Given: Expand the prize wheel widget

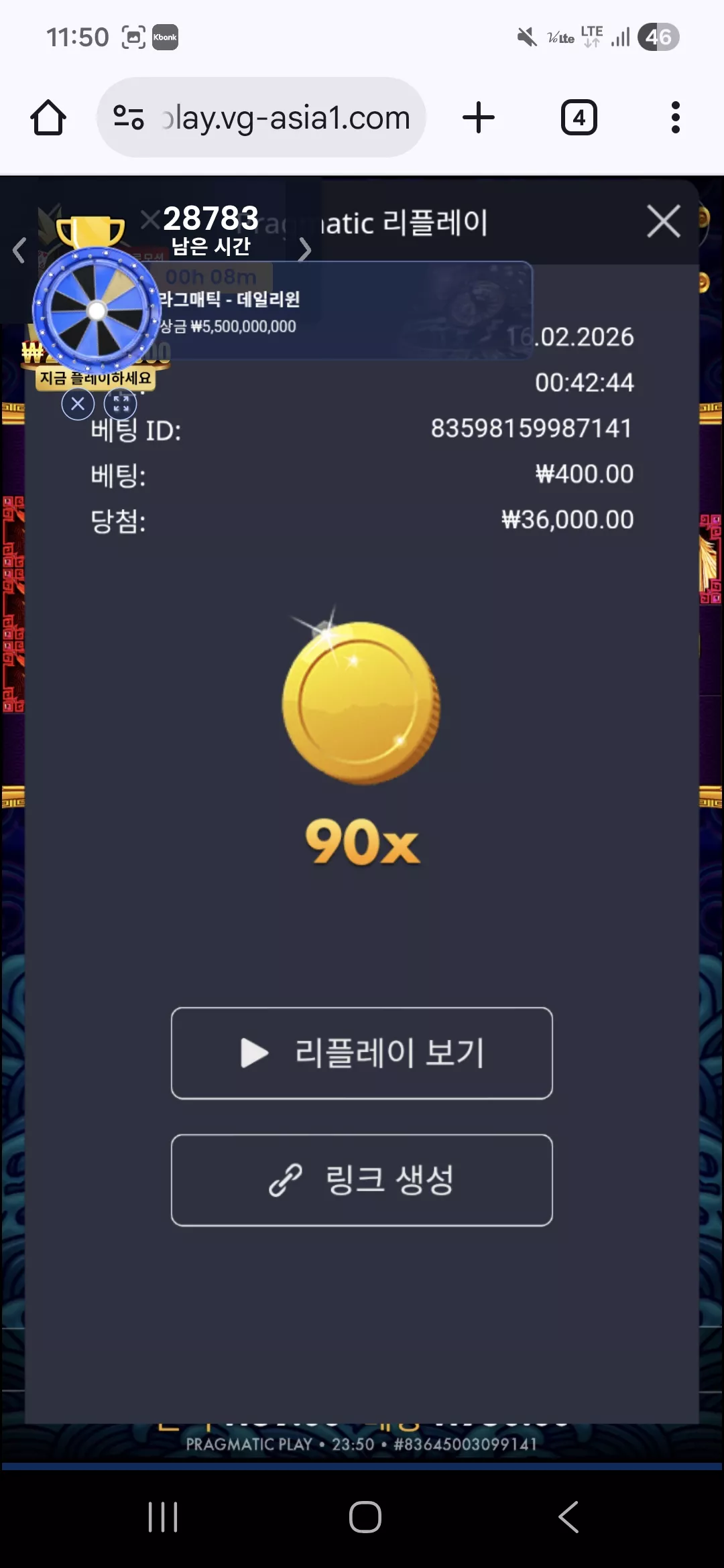Looking at the screenshot, I should coord(121,404).
